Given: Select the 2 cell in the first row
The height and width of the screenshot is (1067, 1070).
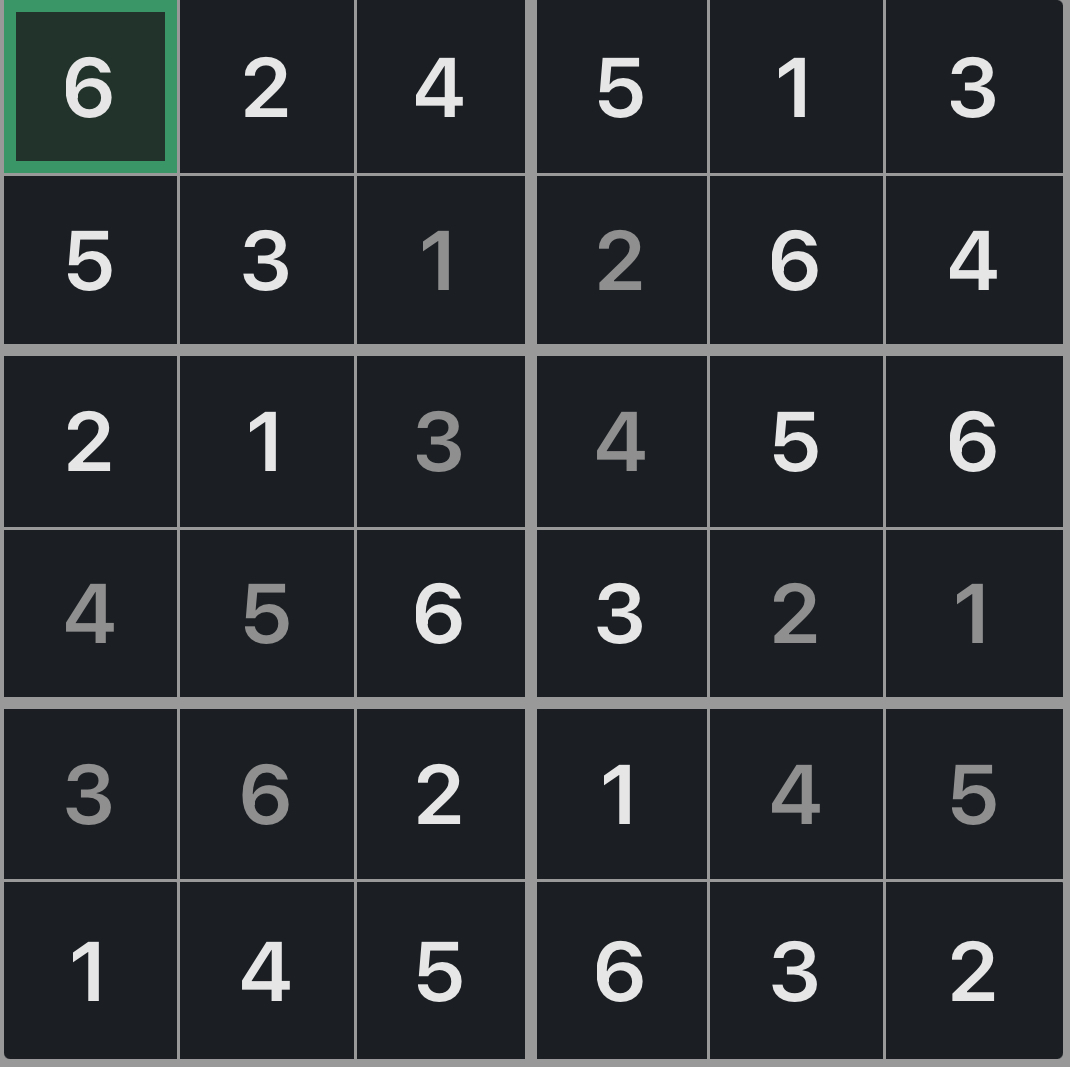Looking at the screenshot, I should [266, 88].
